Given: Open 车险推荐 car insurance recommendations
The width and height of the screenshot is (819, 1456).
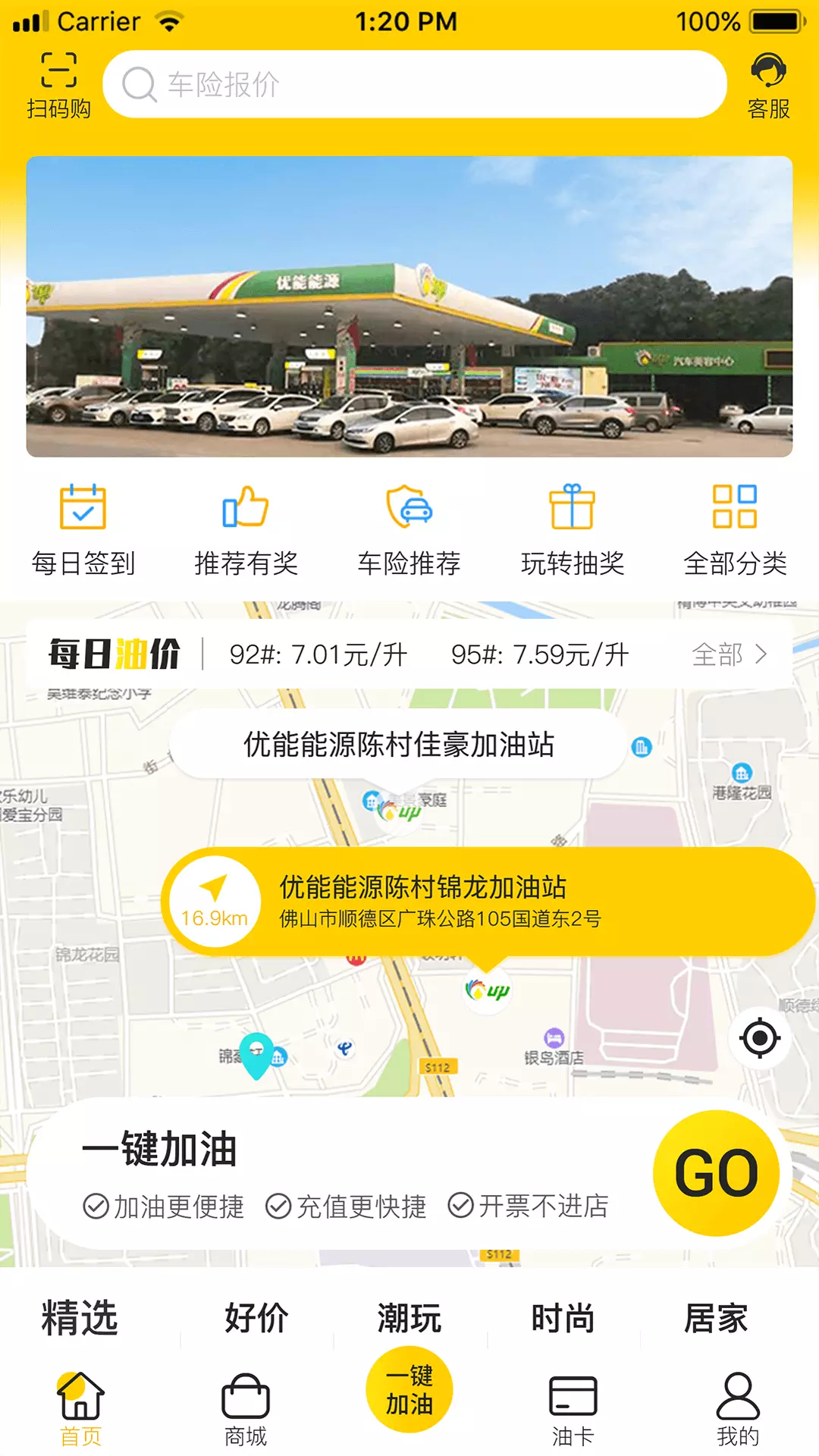Looking at the screenshot, I should tap(409, 530).
